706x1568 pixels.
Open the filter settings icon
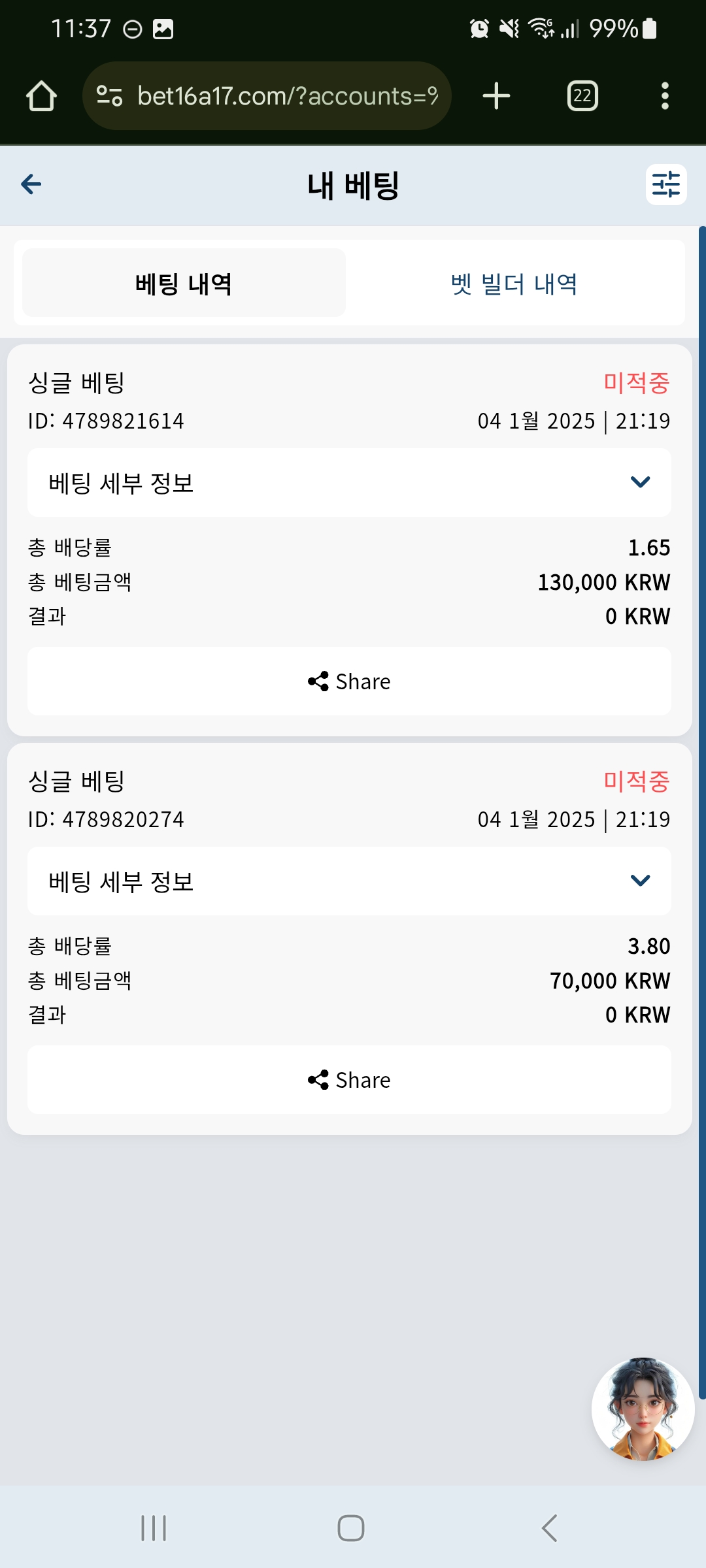point(666,184)
